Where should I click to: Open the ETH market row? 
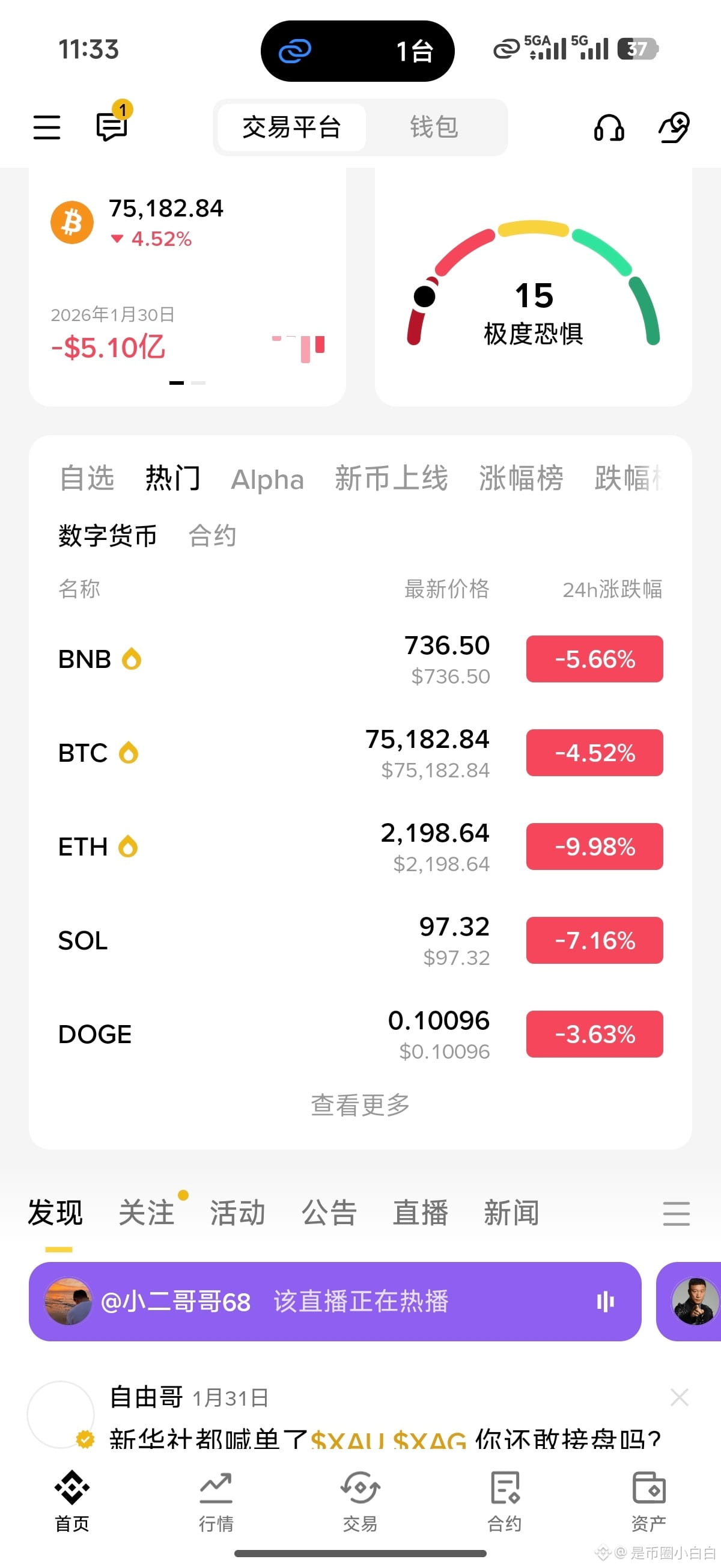click(x=360, y=847)
